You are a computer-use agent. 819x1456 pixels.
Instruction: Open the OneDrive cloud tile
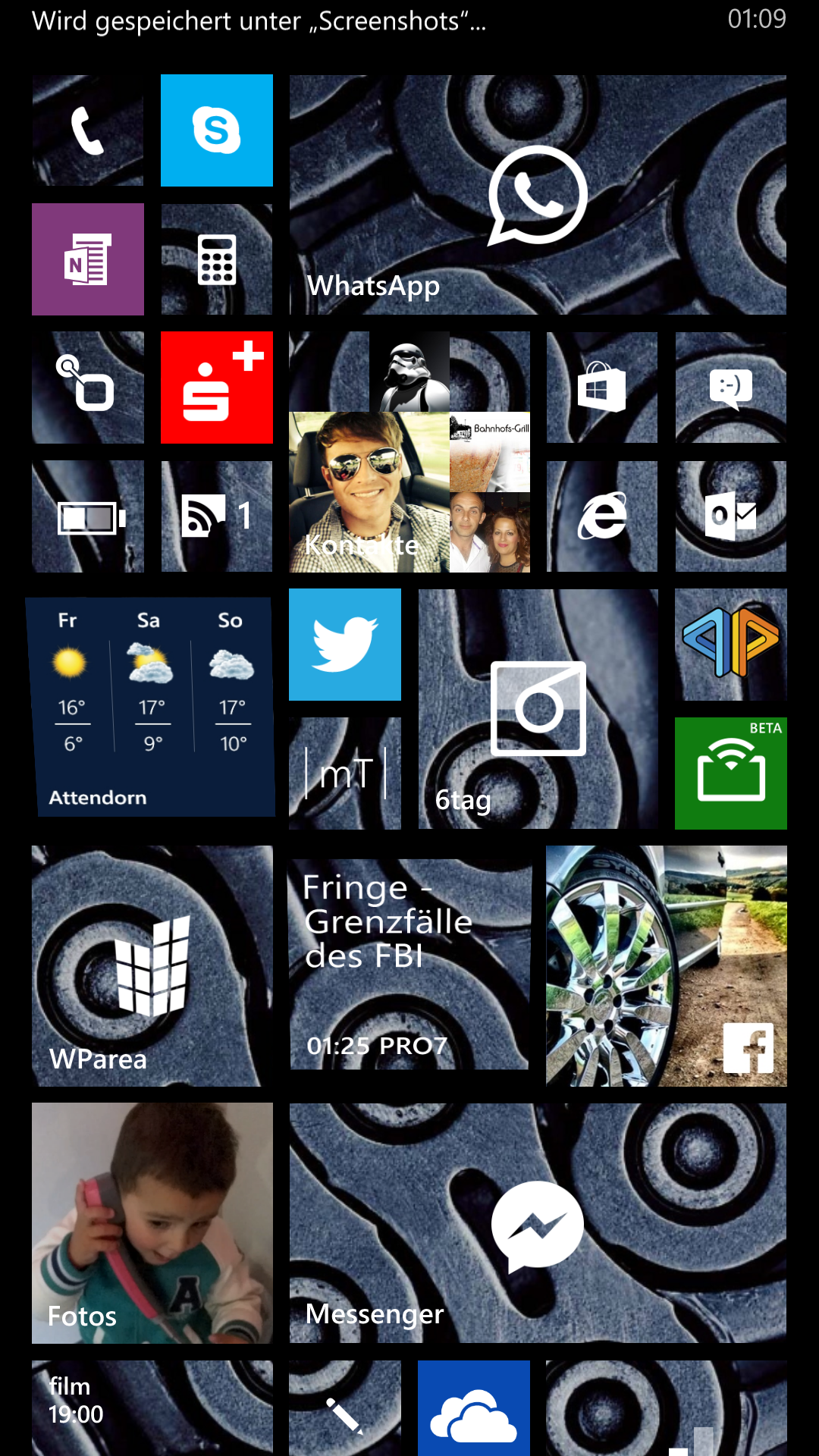[474, 1408]
